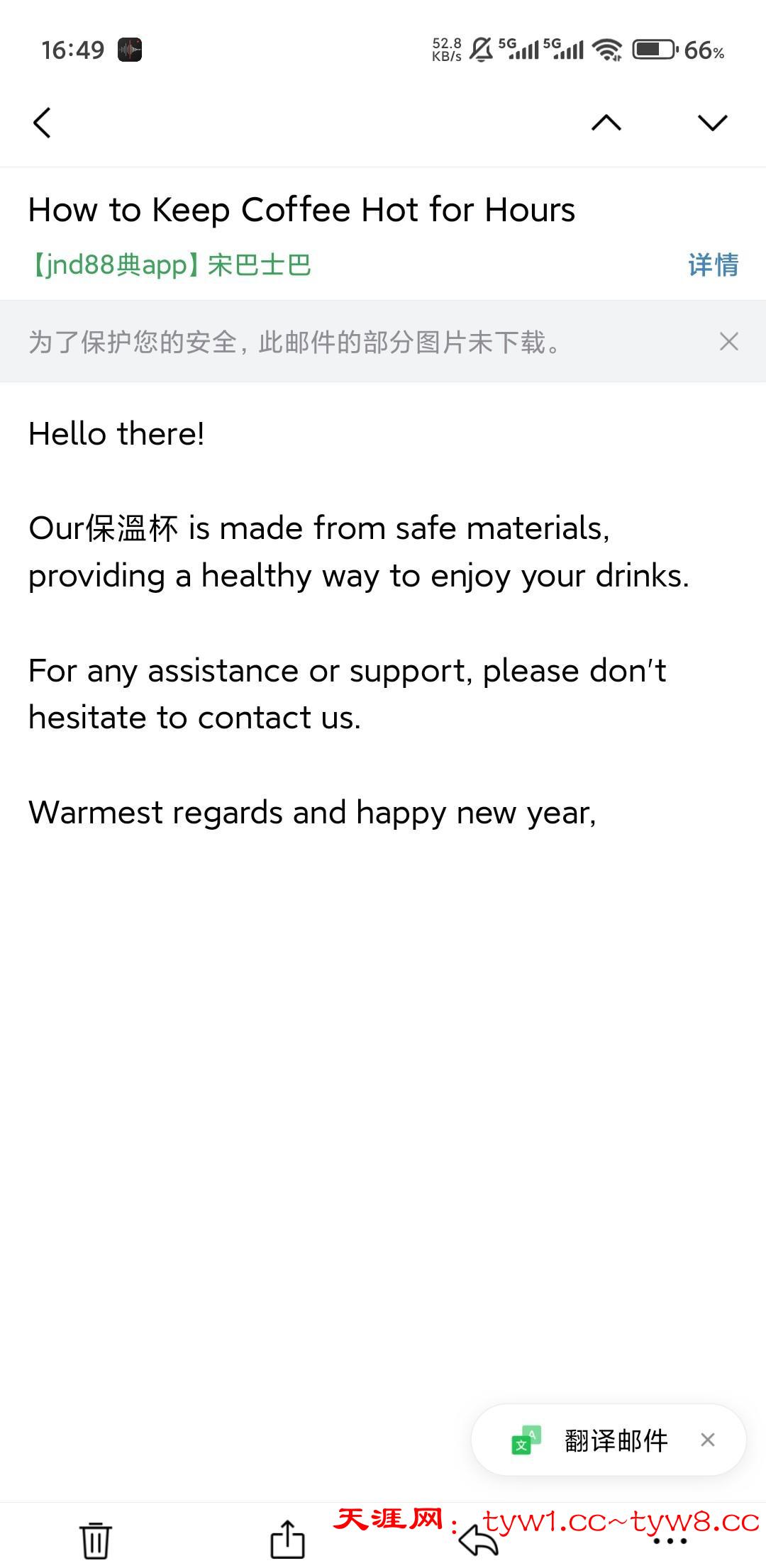This screenshot has height=1568, width=766.
Task: Tap sender name 宋巴士巴
Action: [259, 265]
